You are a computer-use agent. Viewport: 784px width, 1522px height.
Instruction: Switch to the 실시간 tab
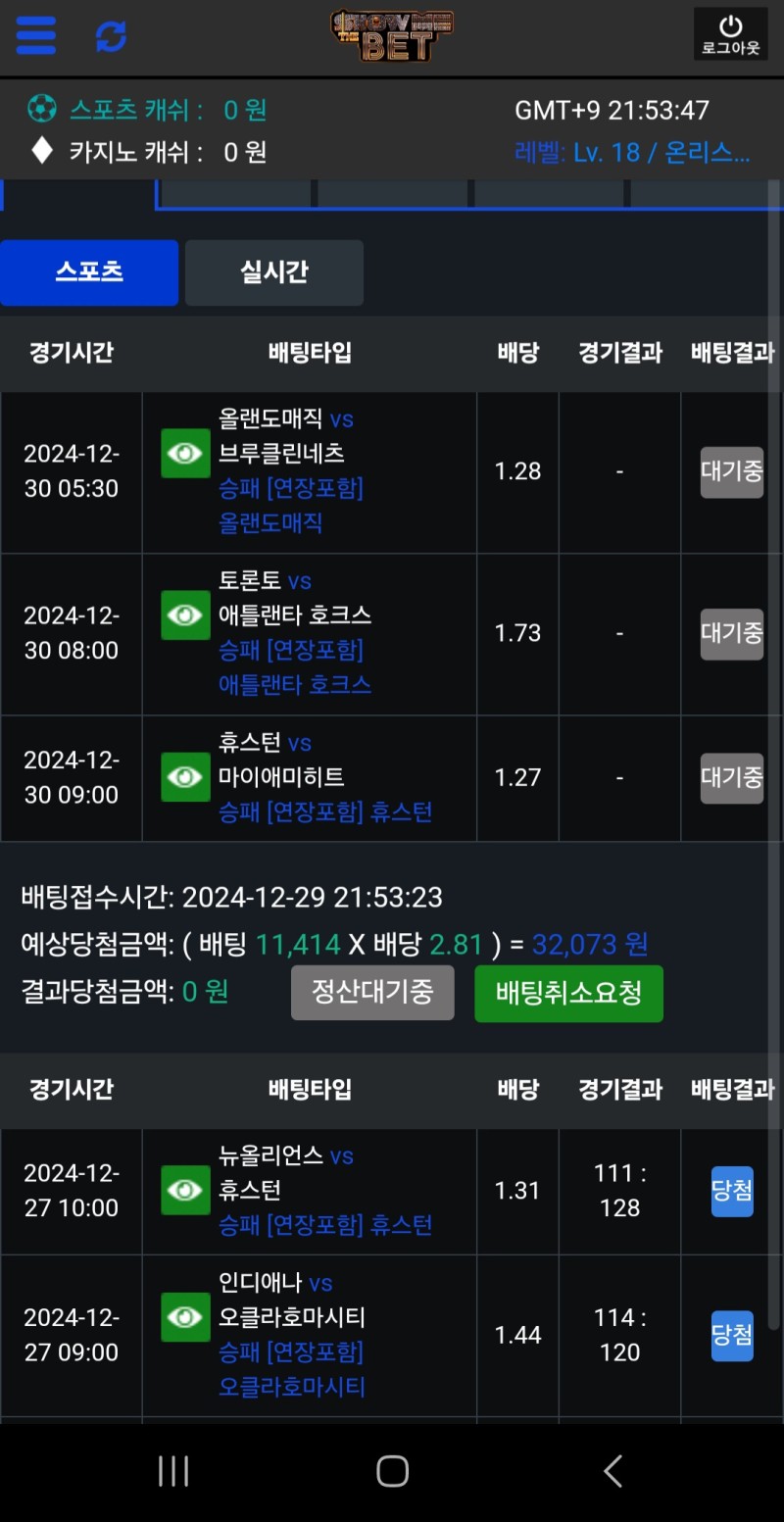click(274, 272)
